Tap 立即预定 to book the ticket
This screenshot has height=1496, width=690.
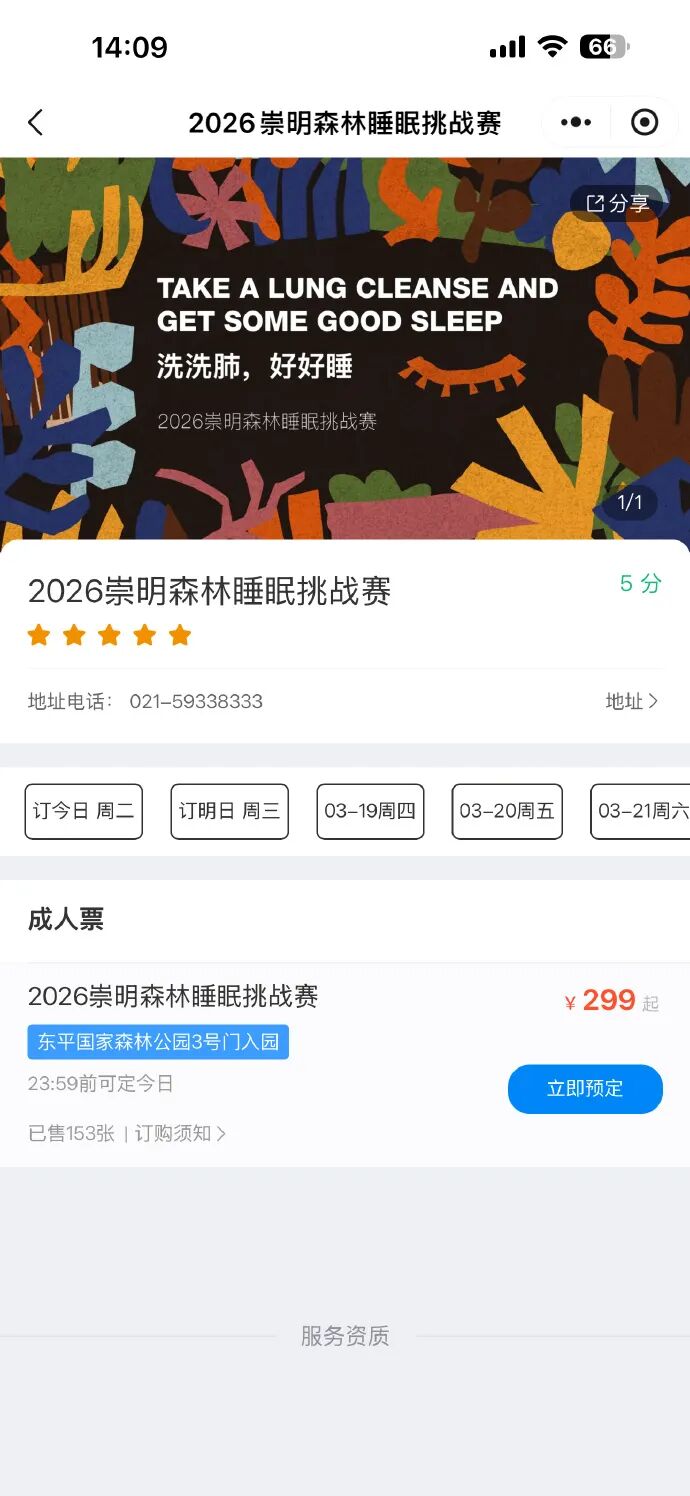pyautogui.click(x=585, y=1089)
